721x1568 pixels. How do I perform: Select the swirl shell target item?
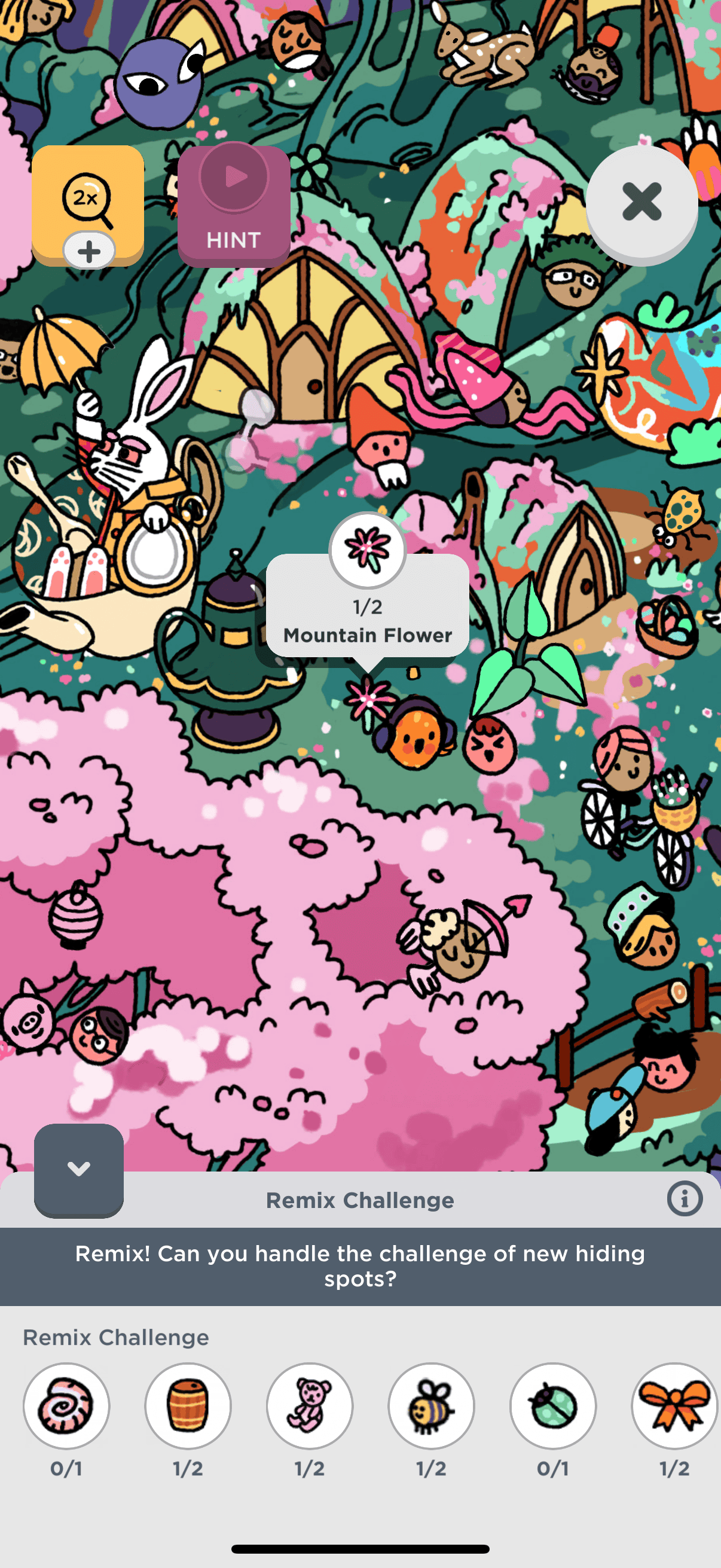click(66, 1406)
